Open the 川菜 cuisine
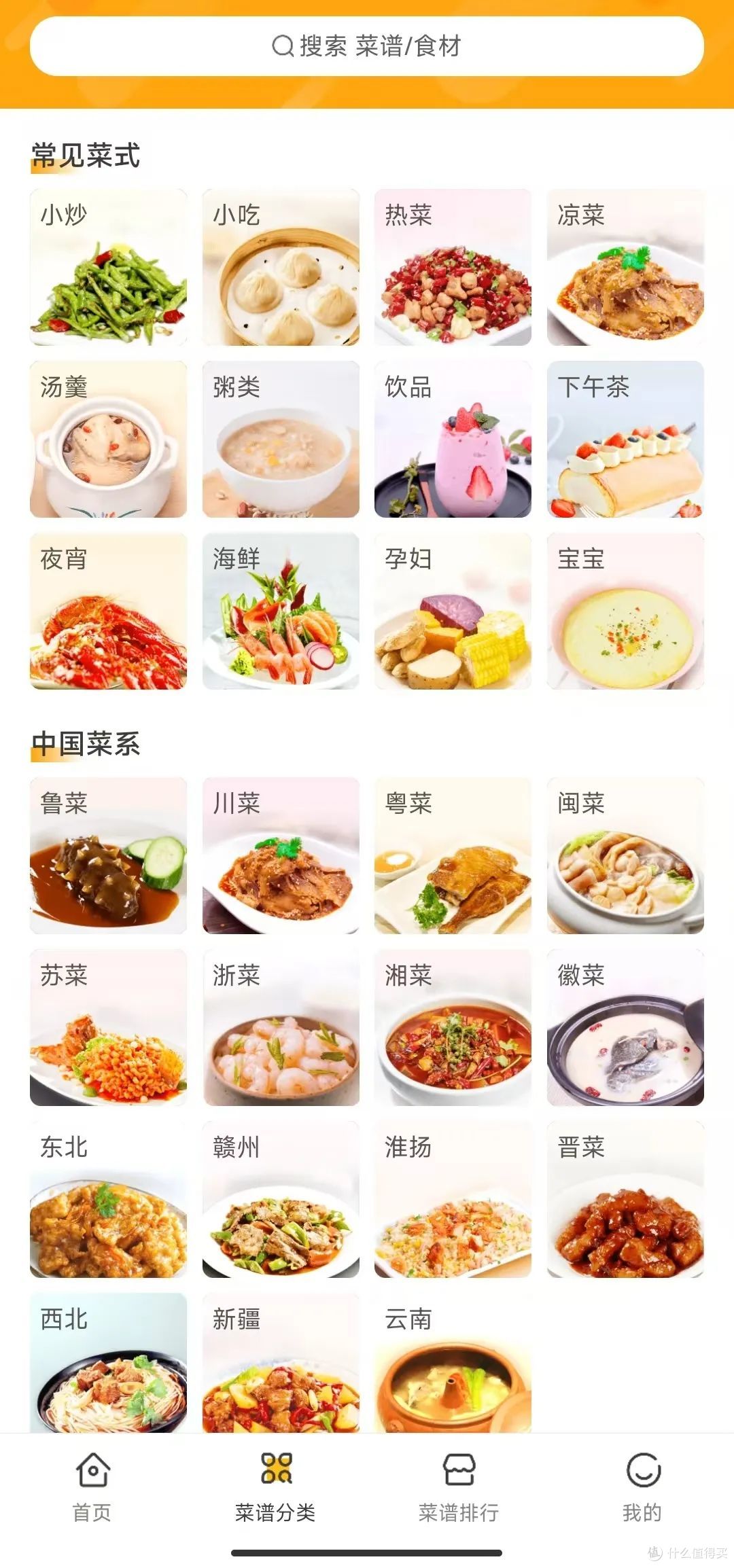Image resolution: width=734 pixels, height=1568 pixels. [281, 855]
